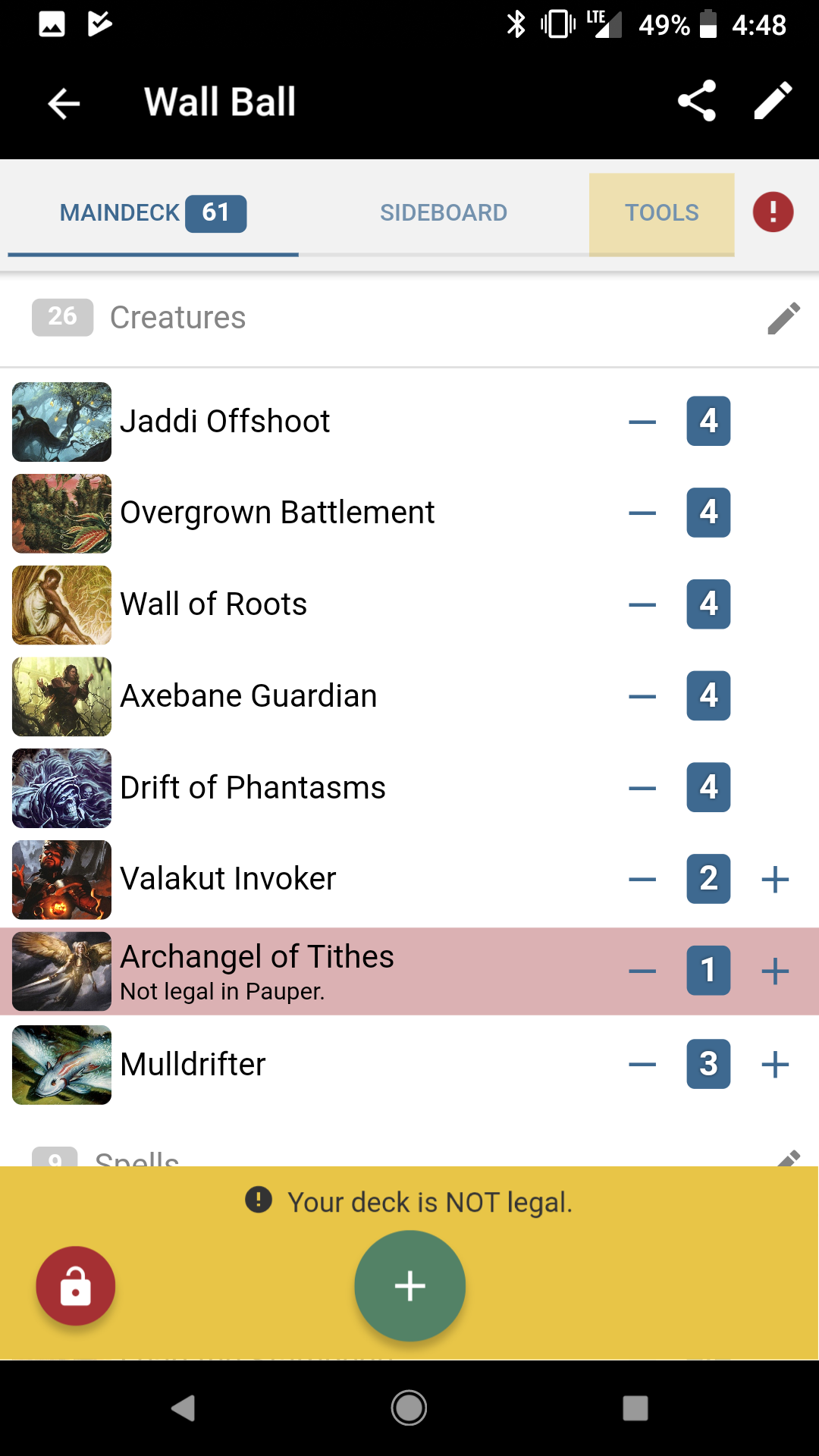This screenshot has height=1456, width=819.
Task: Tap the red deck warning icon
Action: tap(773, 212)
